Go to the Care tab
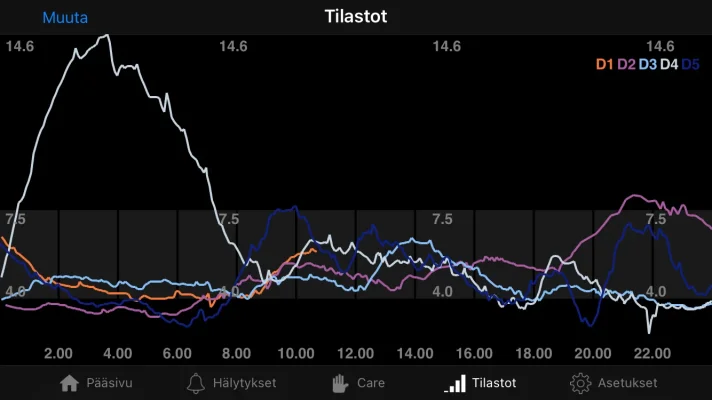712x400 pixels. pyautogui.click(x=357, y=383)
